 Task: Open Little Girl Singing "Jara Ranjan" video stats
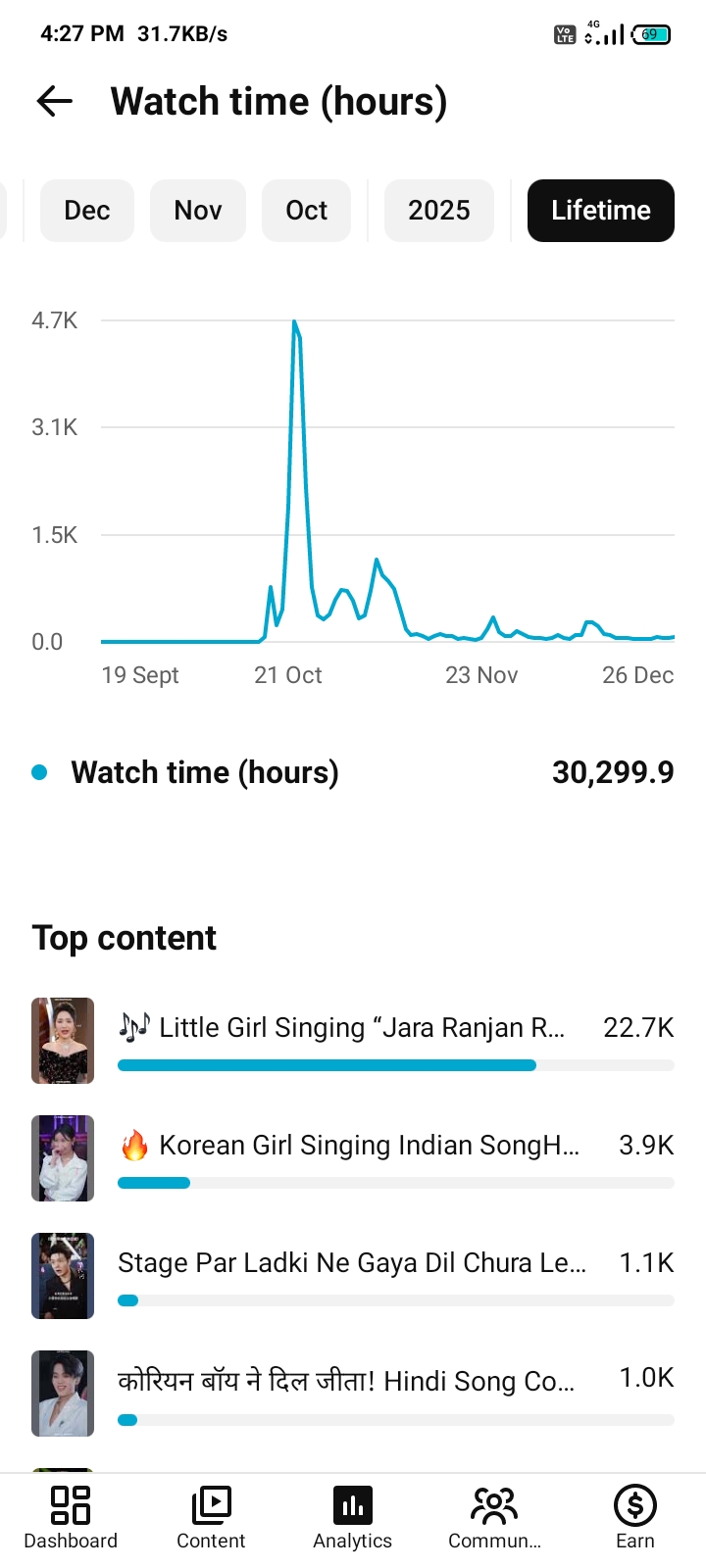(353, 1039)
